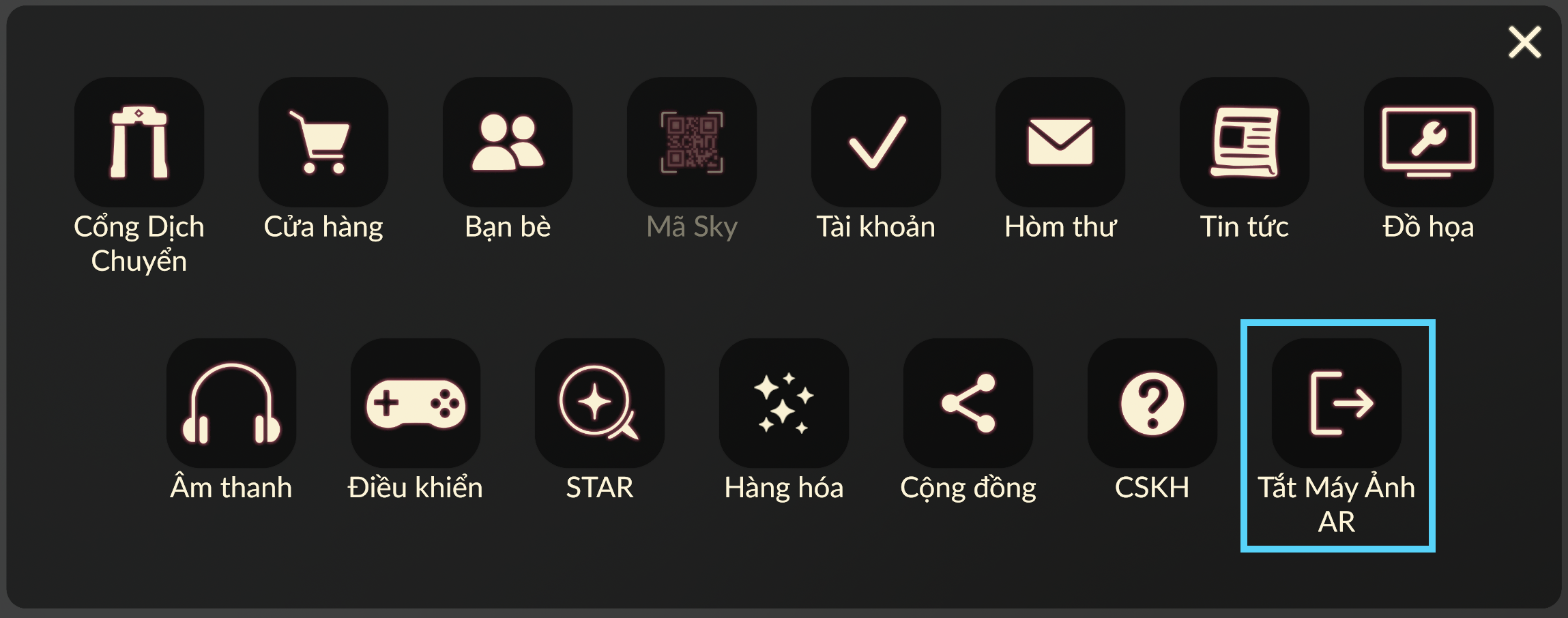The height and width of the screenshot is (618, 1568).
Task: Open the Cửa hàng shop
Action: pyautogui.click(x=323, y=142)
